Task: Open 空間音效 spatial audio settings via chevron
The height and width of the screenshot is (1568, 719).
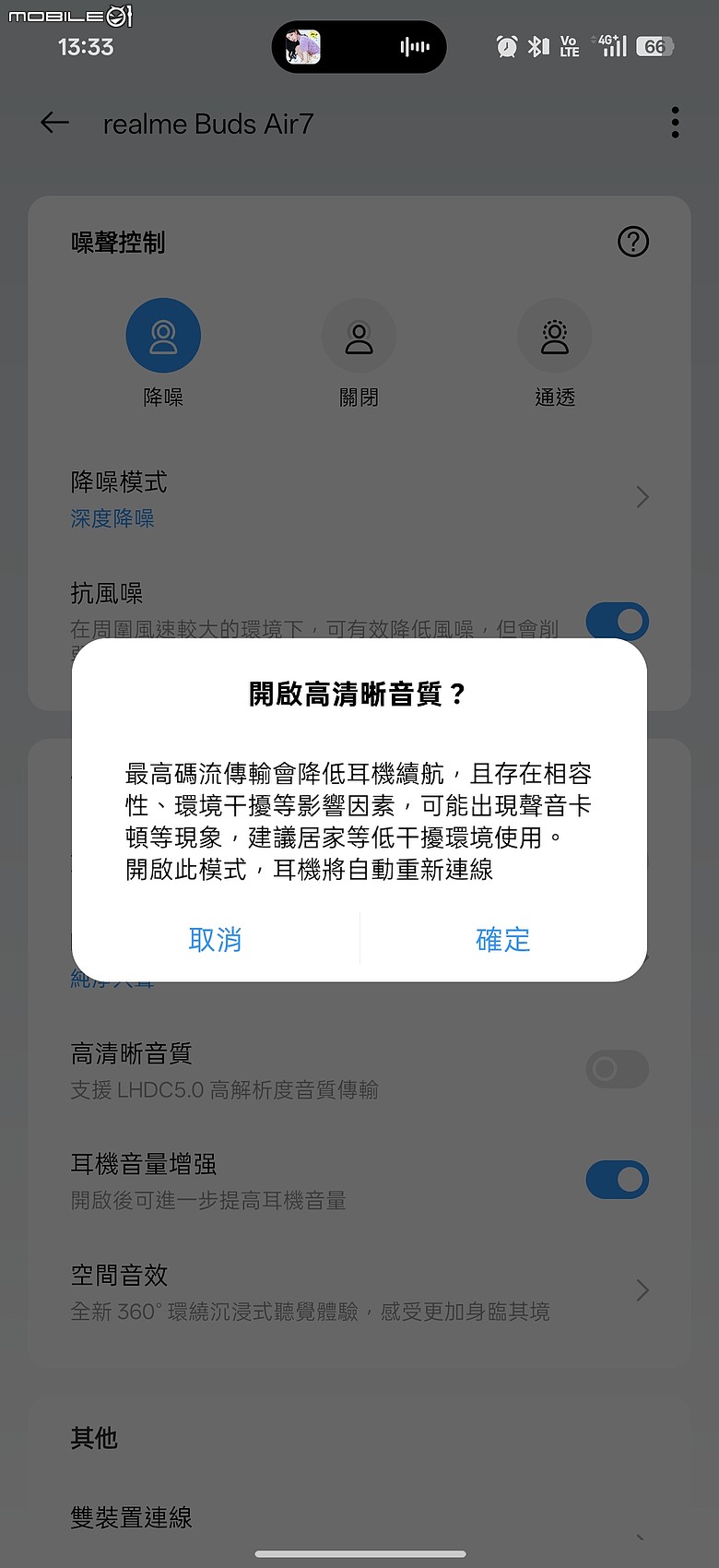Action: coord(642,1290)
